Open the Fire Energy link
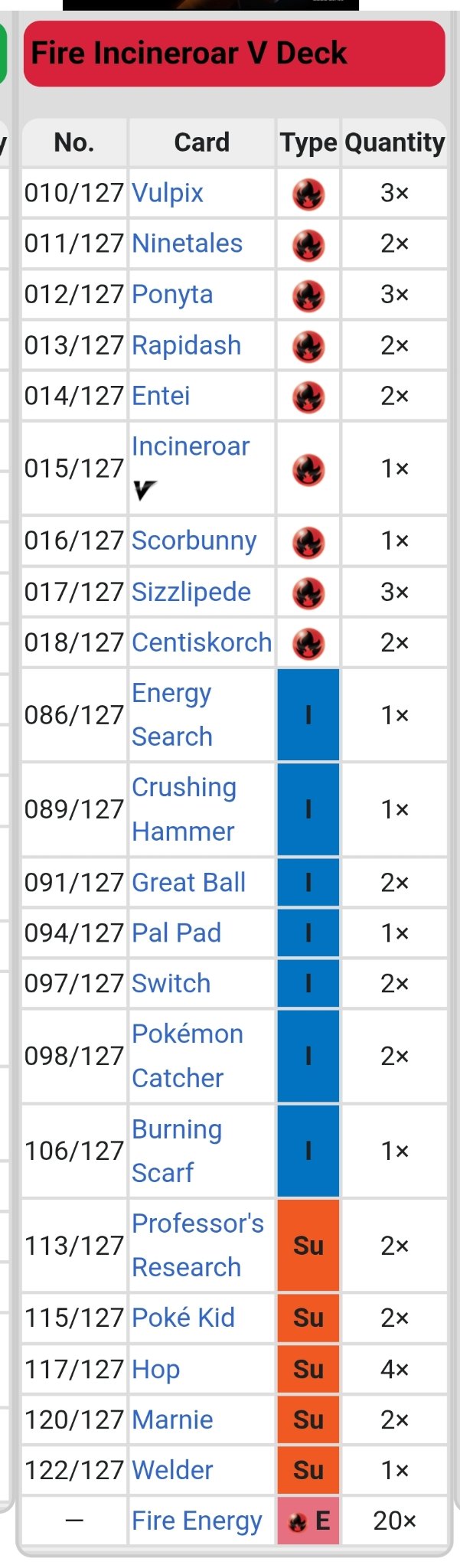Image resolution: width=460 pixels, height=1568 pixels. (197, 1521)
